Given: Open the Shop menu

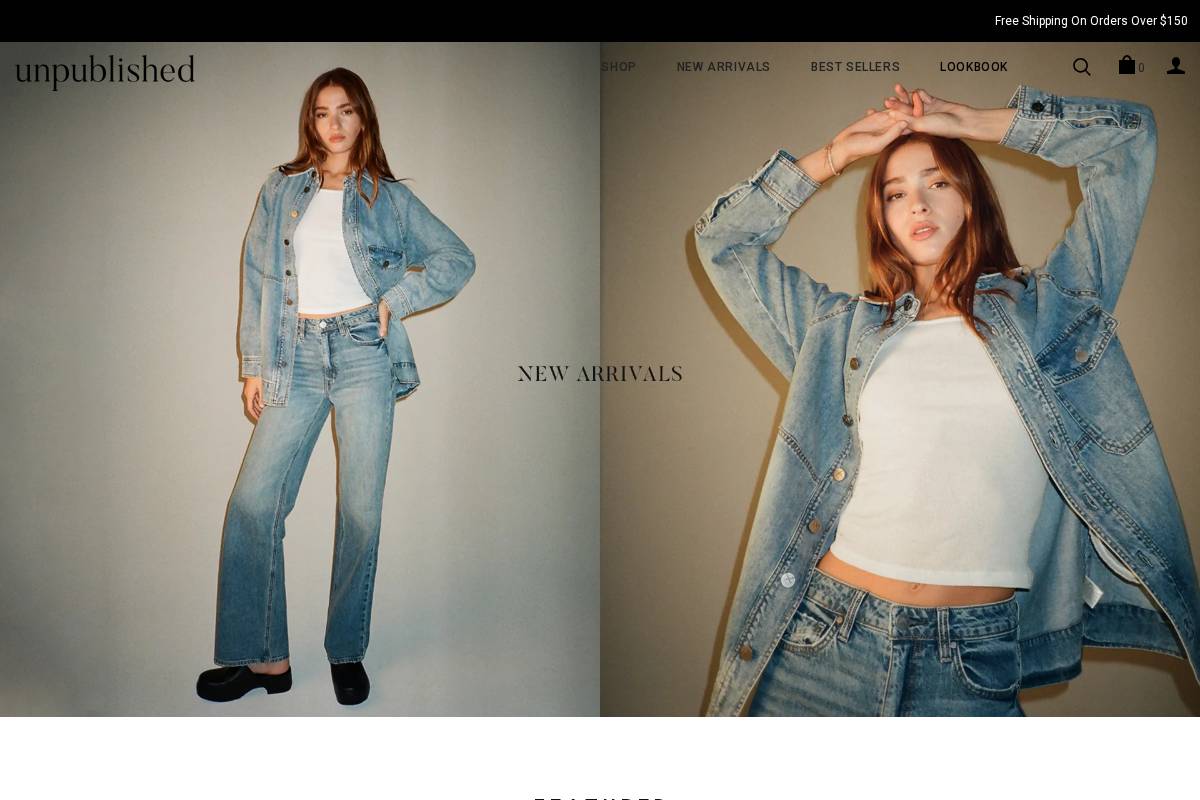Looking at the screenshot, I should click(618, 67).
